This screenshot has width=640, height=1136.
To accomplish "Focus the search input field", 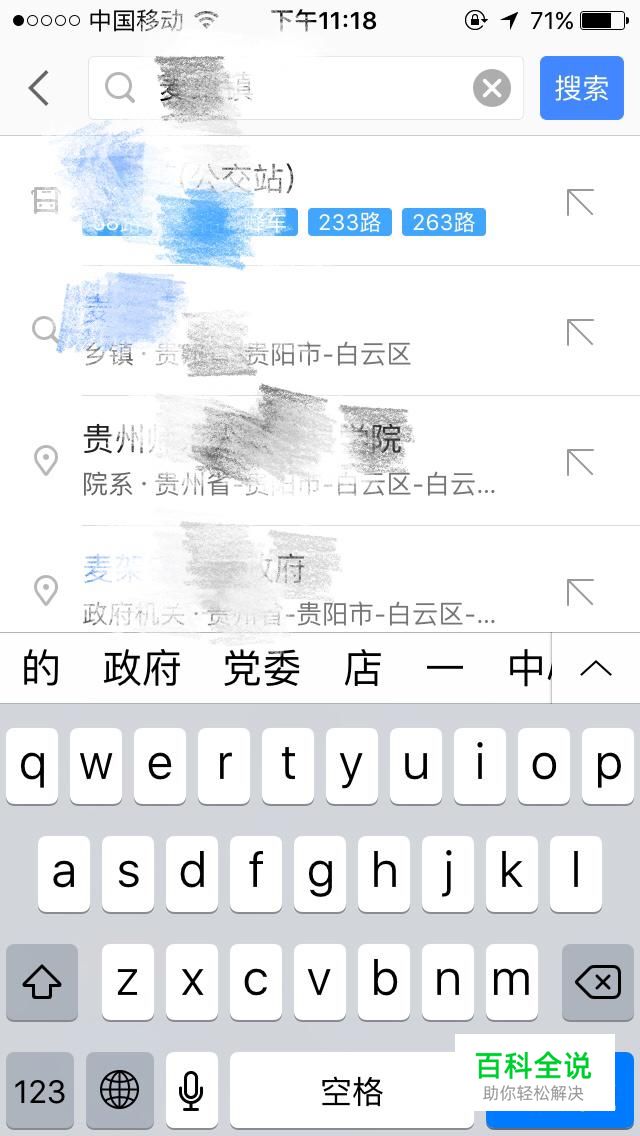I will (x=305, y=88).
